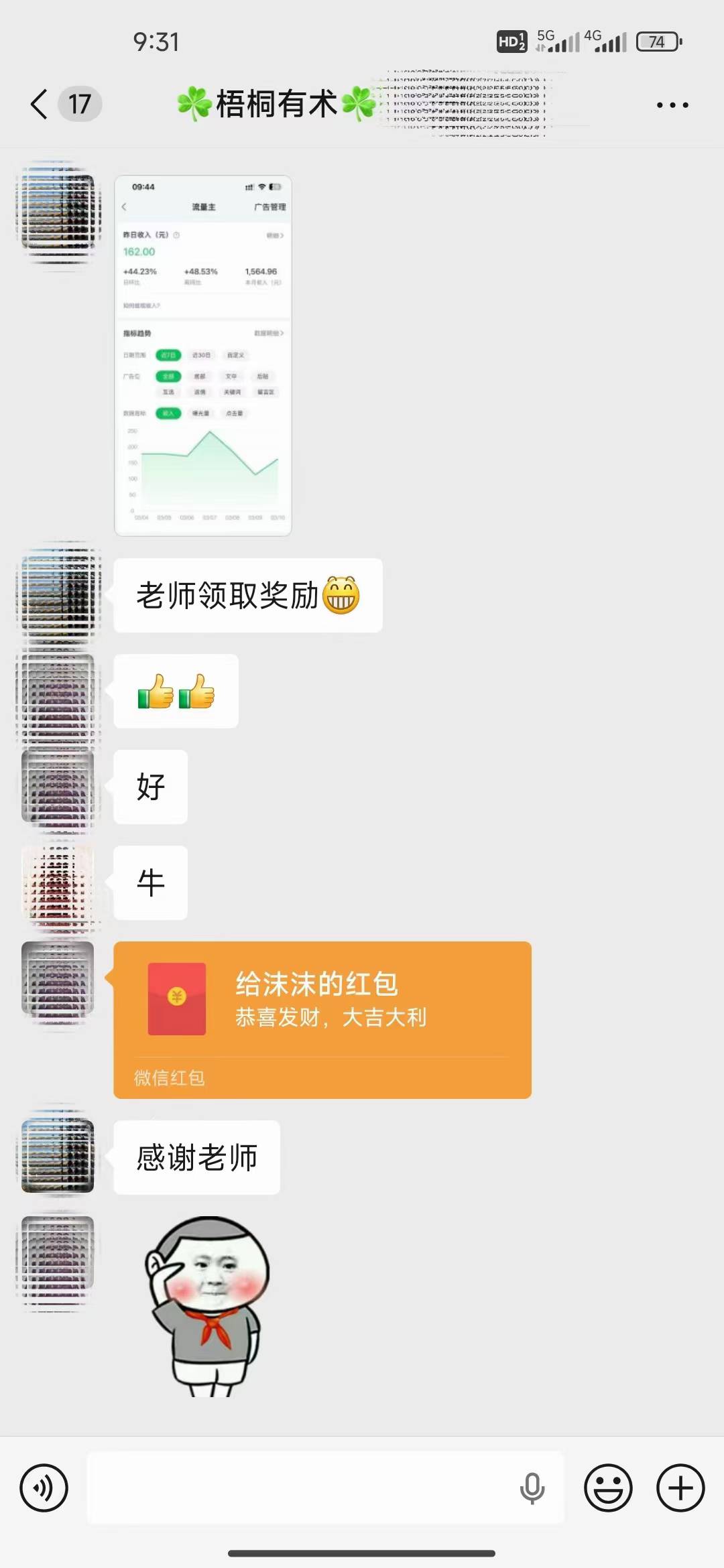Open avatar of the 感谢老师 sender
Screen dimensions: 724x1568
click(58, 1157)
